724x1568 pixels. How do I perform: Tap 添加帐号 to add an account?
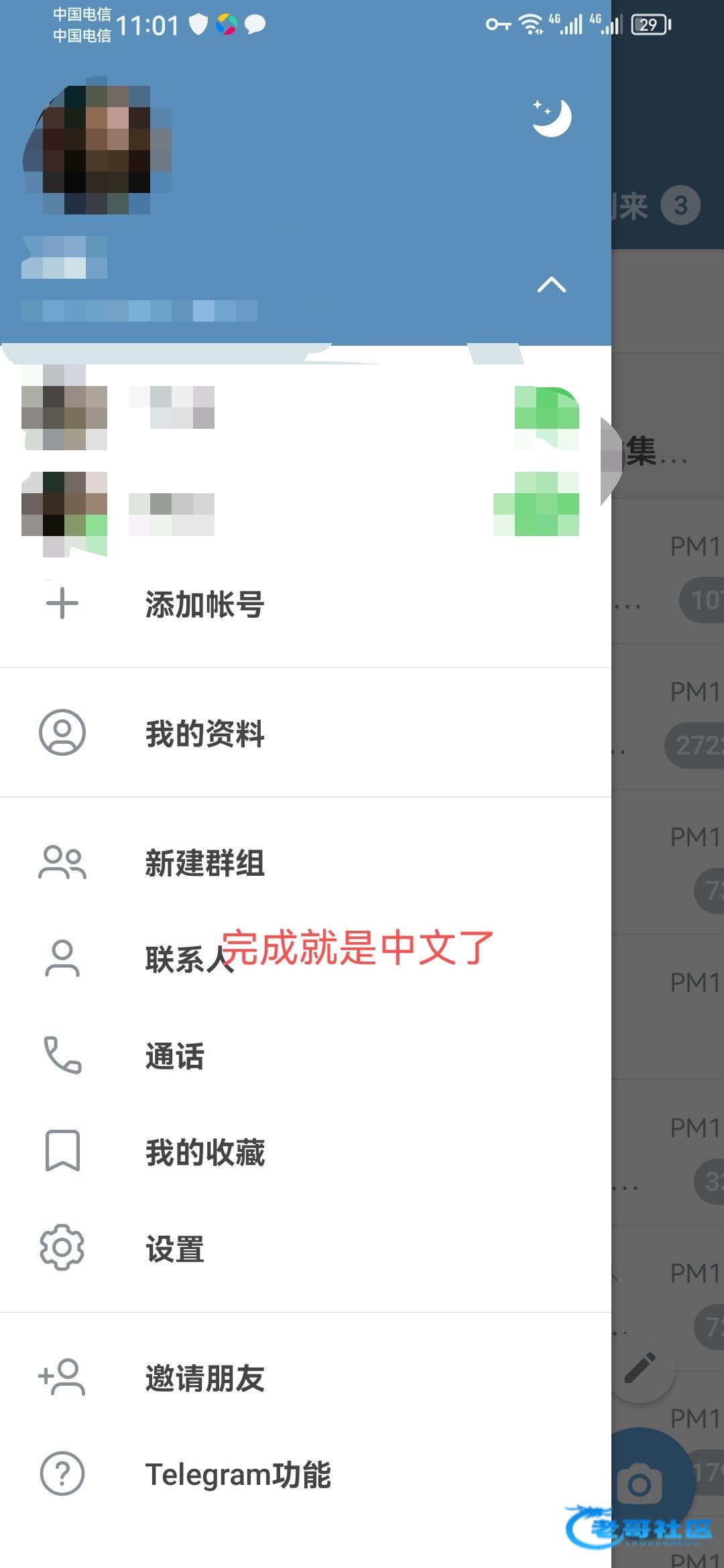[x=306, y=604]
